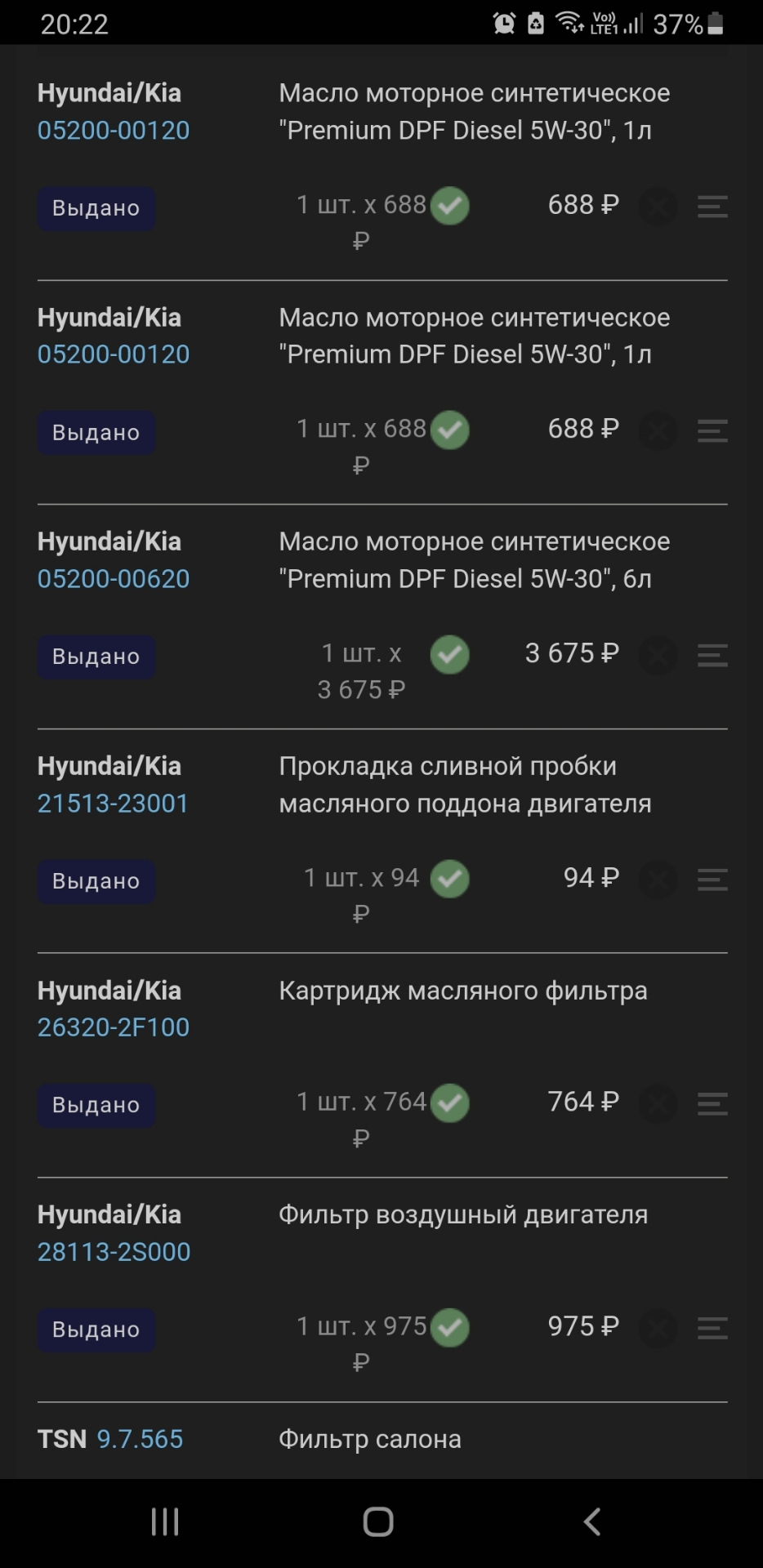The image size is (763, 1568).
Task: Tap the Выдано badge on the gasket item
Action: (x=96, y=880)
